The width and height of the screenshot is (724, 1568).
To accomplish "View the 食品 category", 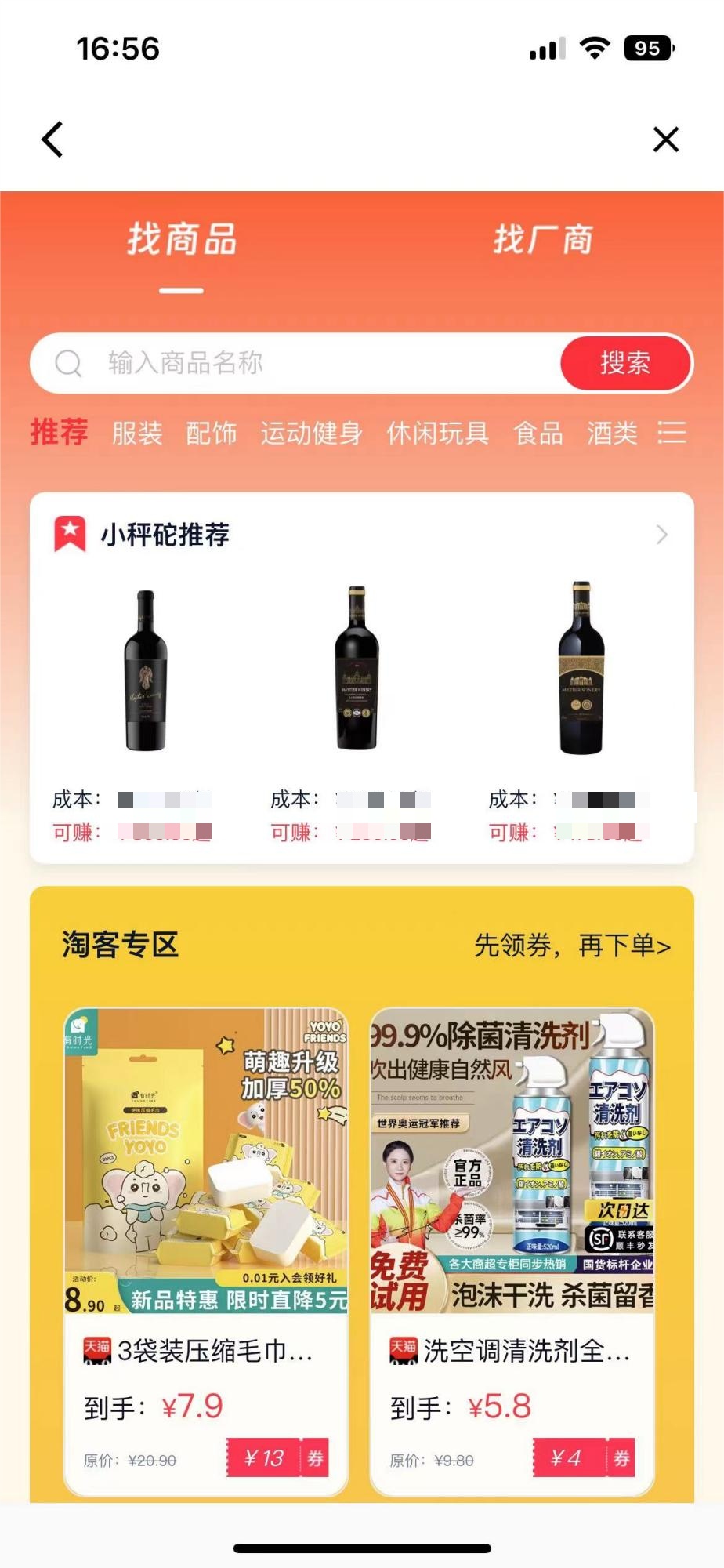I will tap(538, 433).
